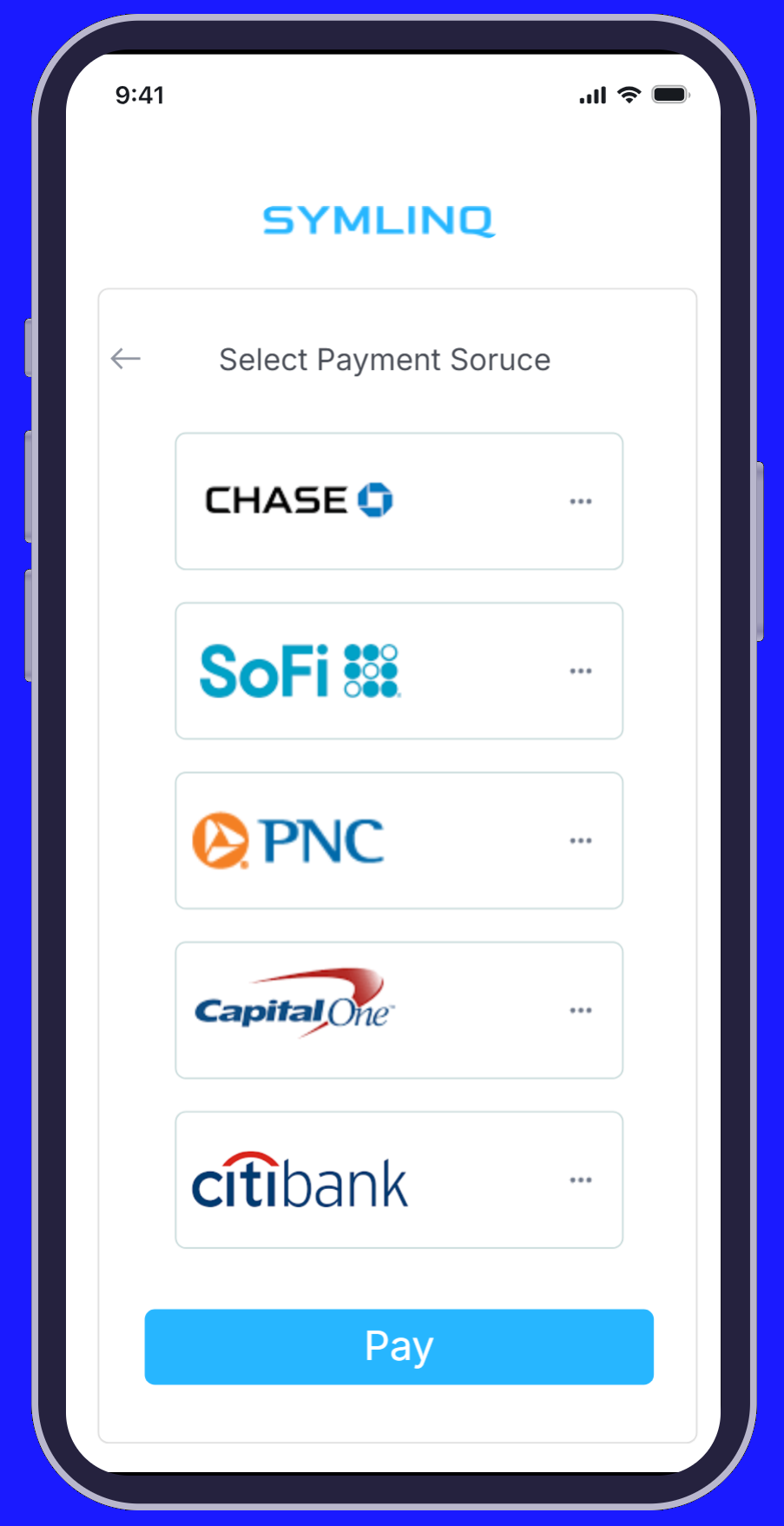Open the SoFi three-dot menu

(x=581, y=671)
